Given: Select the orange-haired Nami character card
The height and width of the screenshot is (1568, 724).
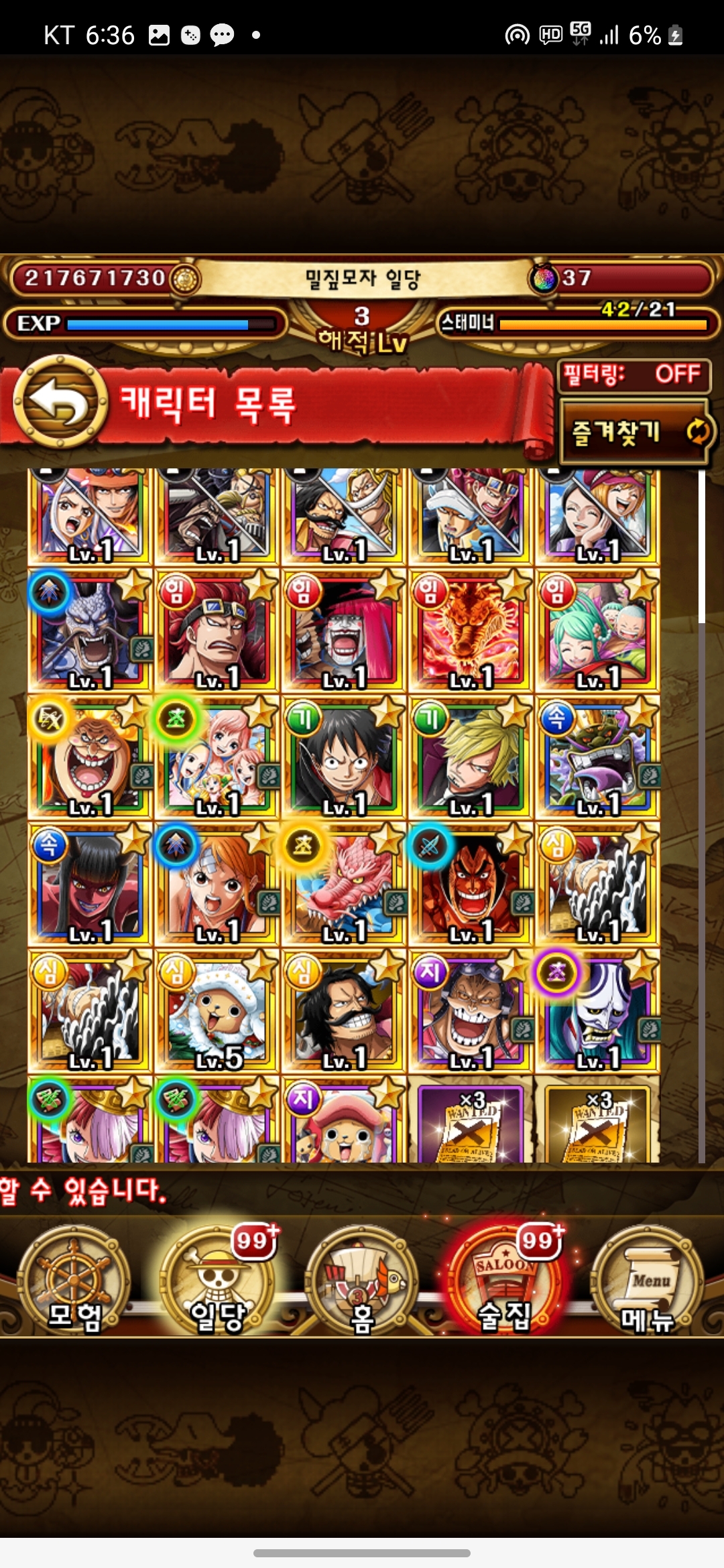Looking at the screenshot, I should click(216, 885).
